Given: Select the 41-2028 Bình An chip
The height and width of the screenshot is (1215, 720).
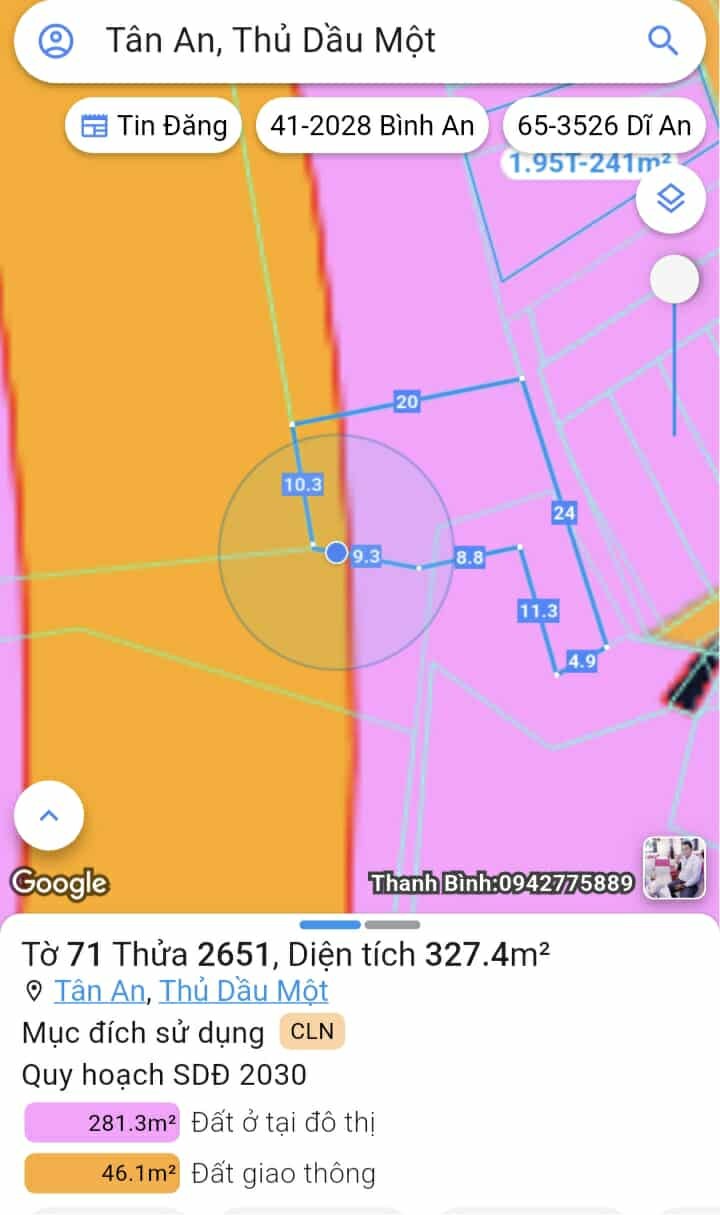Looking at the screenshot, I should pos(372,126).
